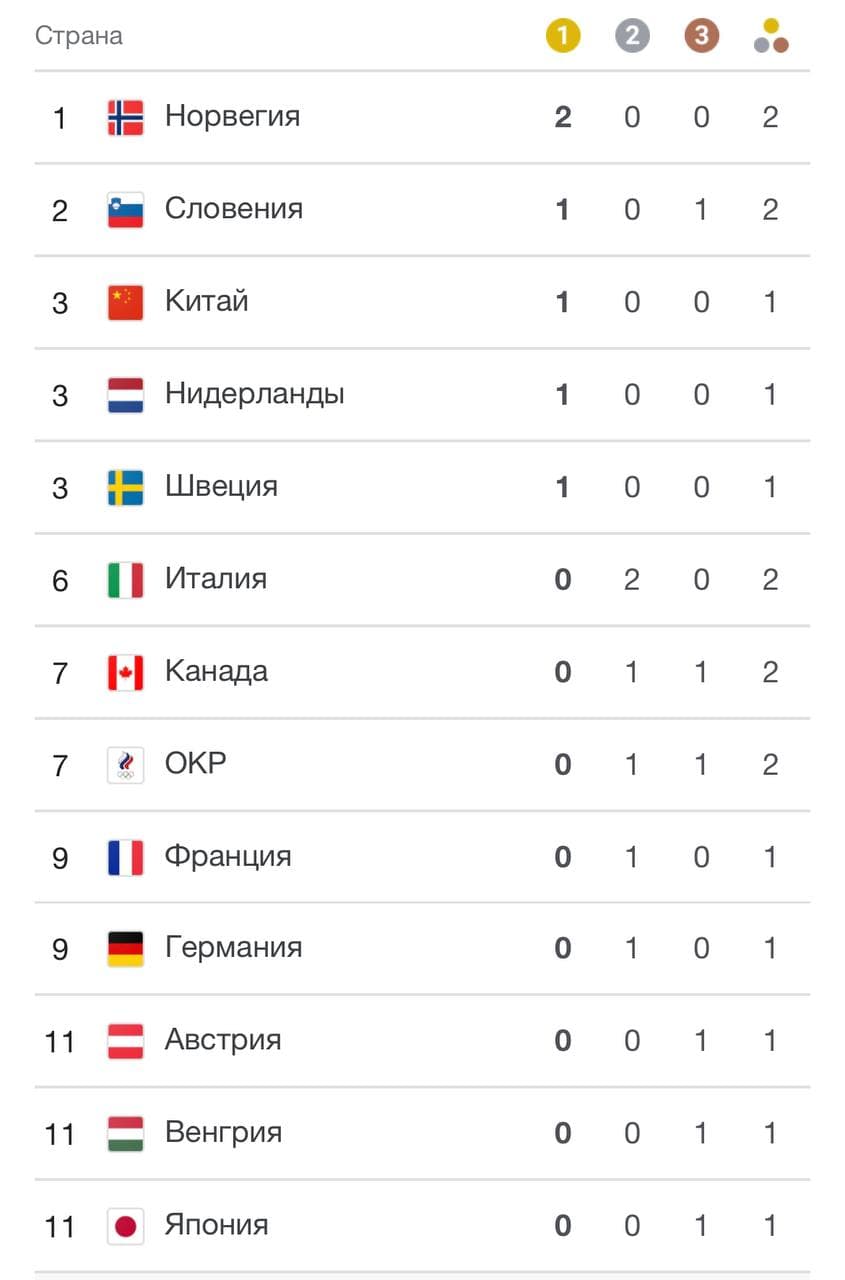The width and height of the screenshot is (845, 1280).
Task: Click the Slovenia flag icon
Action: click(x=124, y=209)
